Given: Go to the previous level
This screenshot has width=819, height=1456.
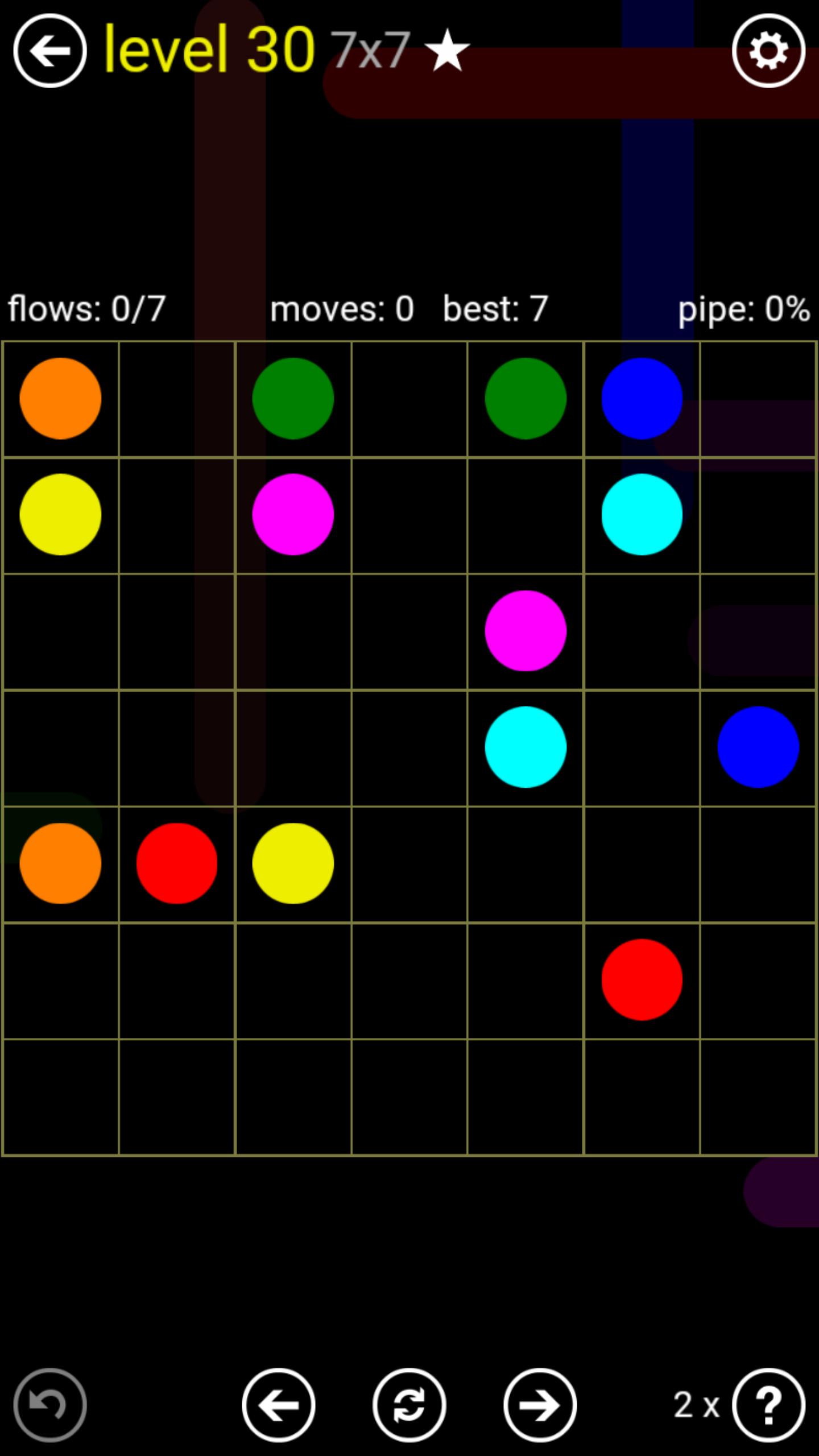Looking at the screenshot, I should pos(279,1405).
